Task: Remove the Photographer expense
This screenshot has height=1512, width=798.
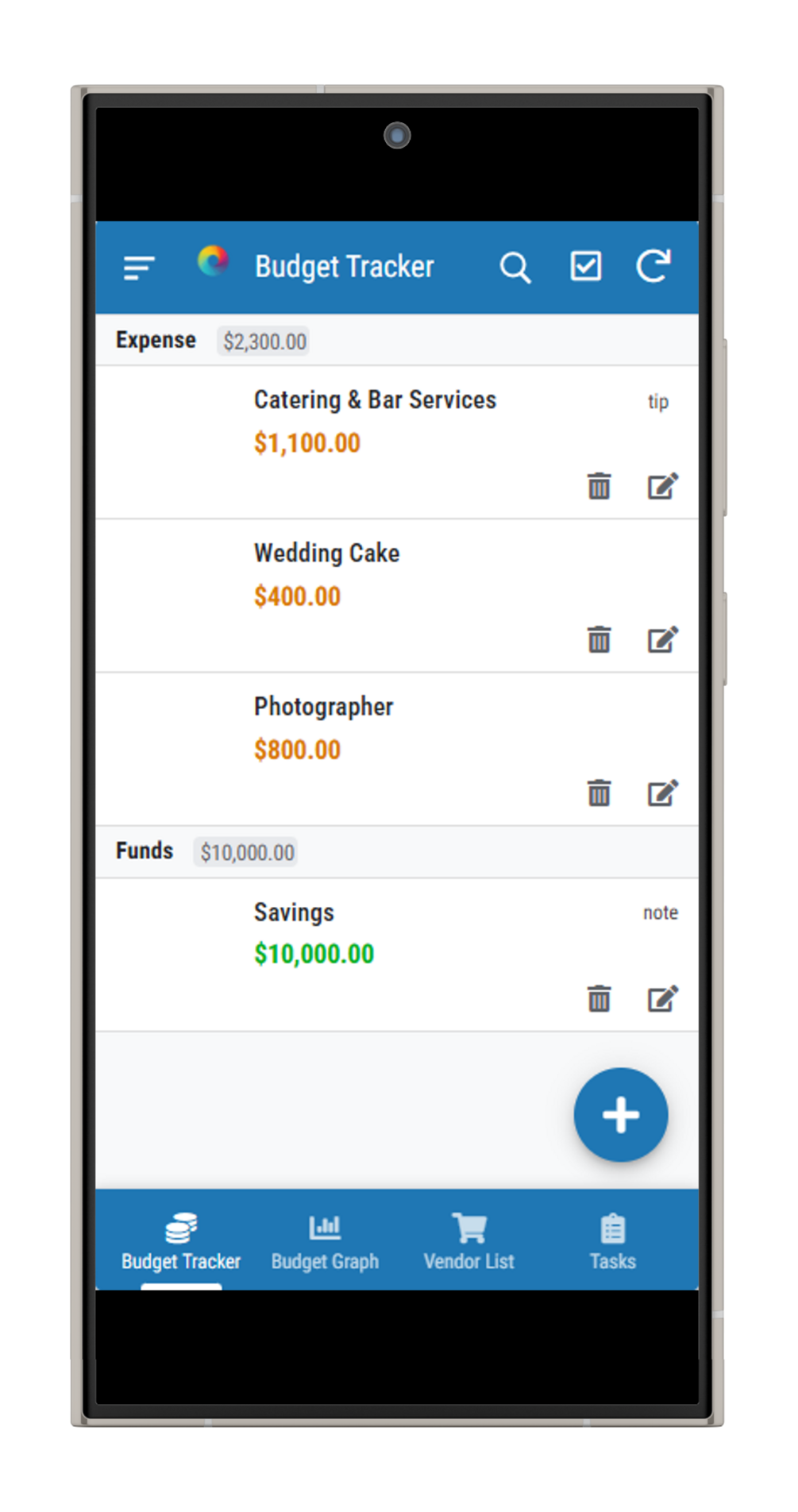Action: click(599, 793)
